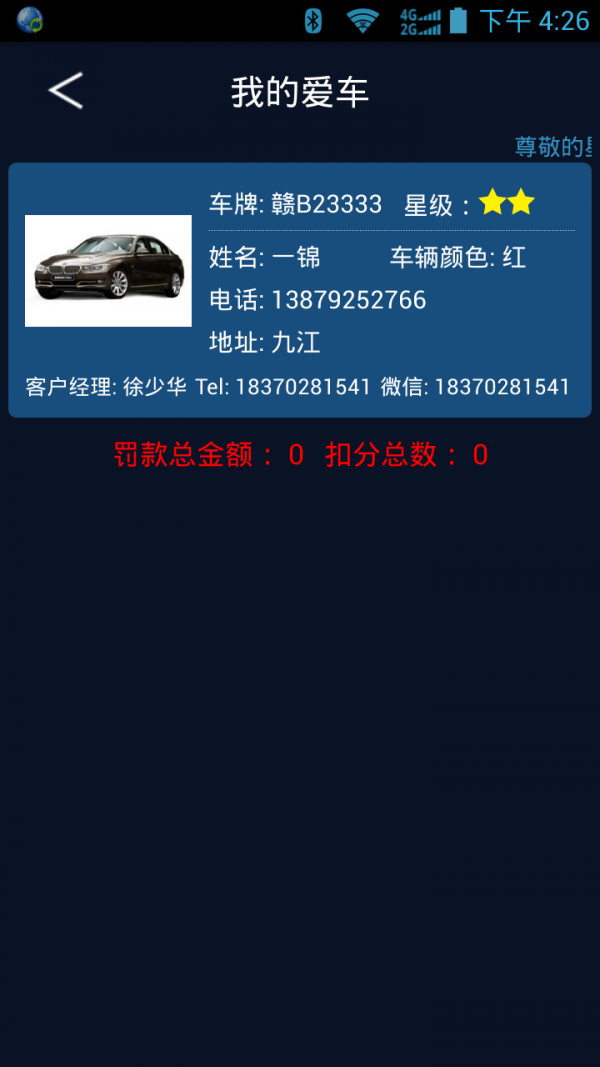Open the car card for 赣B23333

[300, 290]
